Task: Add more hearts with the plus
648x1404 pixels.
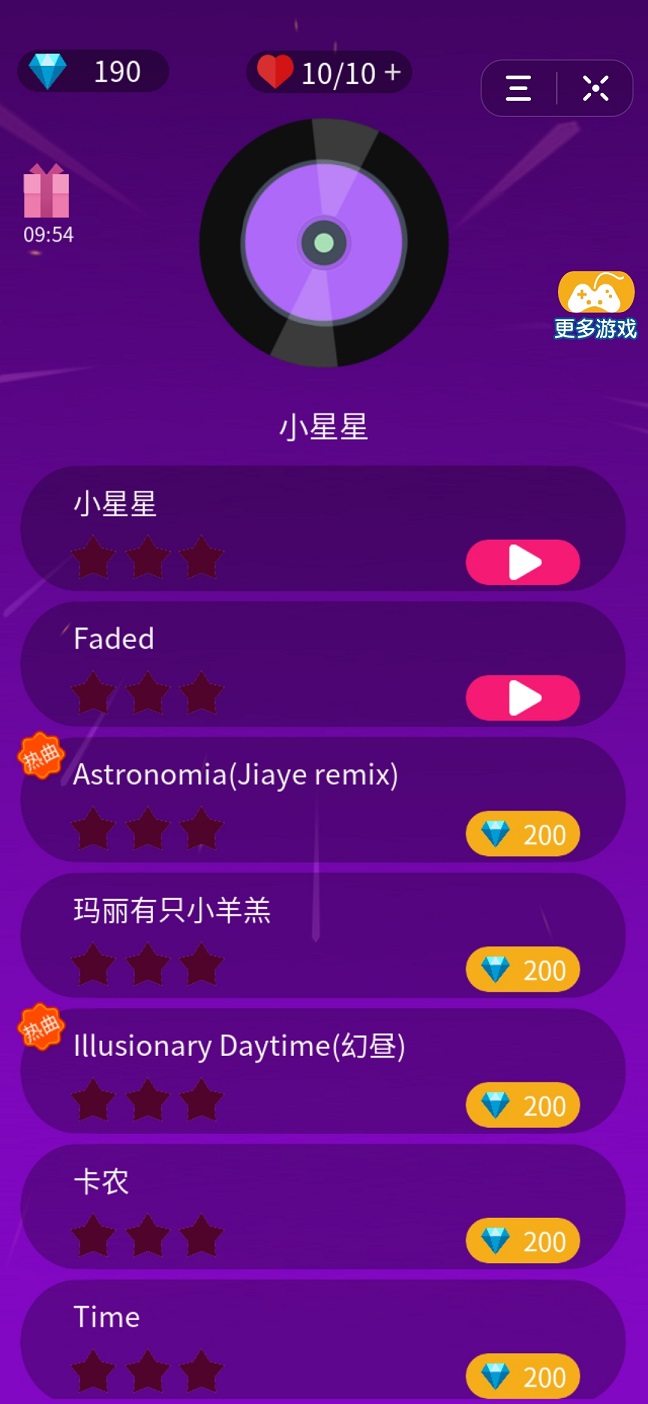Action: [392, 72]
